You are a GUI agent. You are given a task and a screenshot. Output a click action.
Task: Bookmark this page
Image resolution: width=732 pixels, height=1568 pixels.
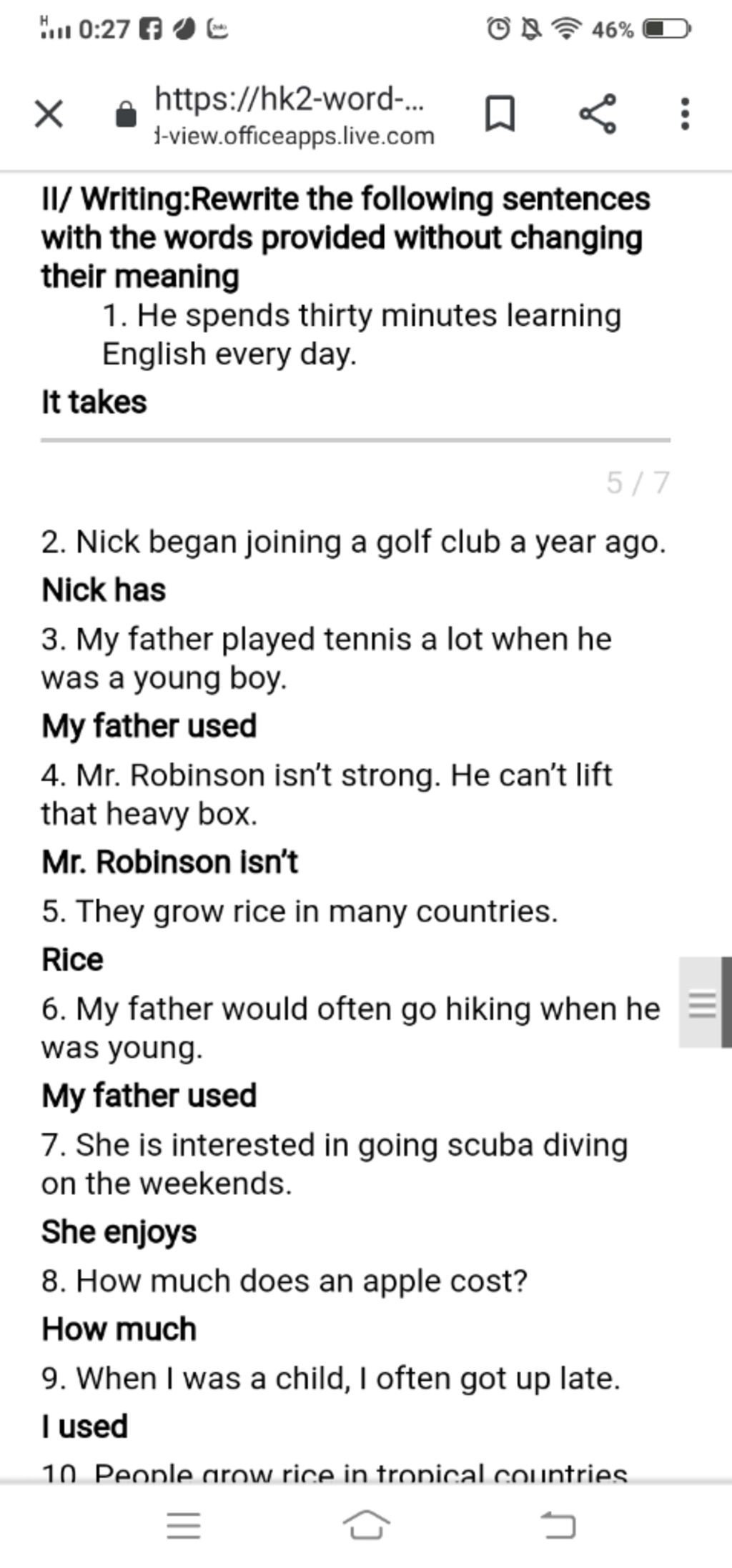point(500,114)
